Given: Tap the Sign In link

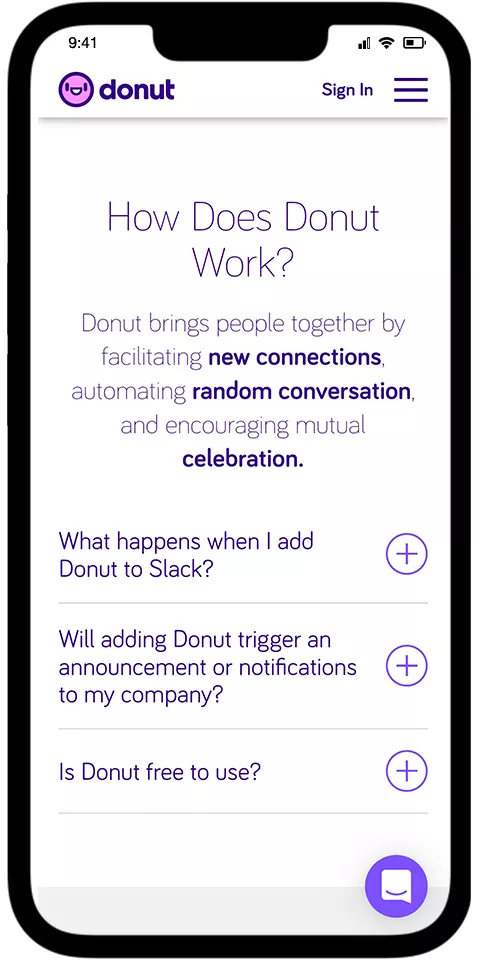Looking at the screenshot, I should (x=347, y=89).
